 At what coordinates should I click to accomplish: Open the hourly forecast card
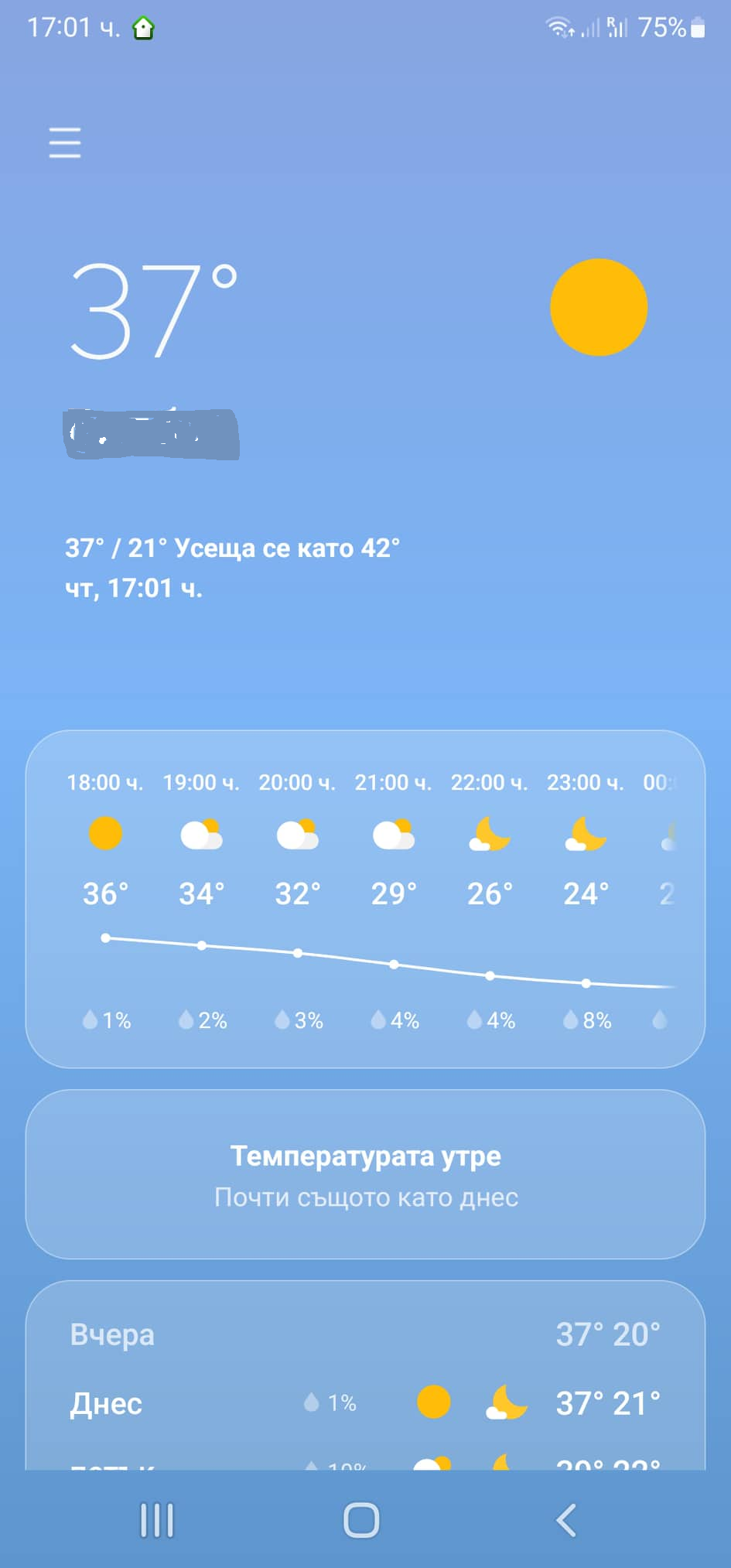click(x=365, y=899)
